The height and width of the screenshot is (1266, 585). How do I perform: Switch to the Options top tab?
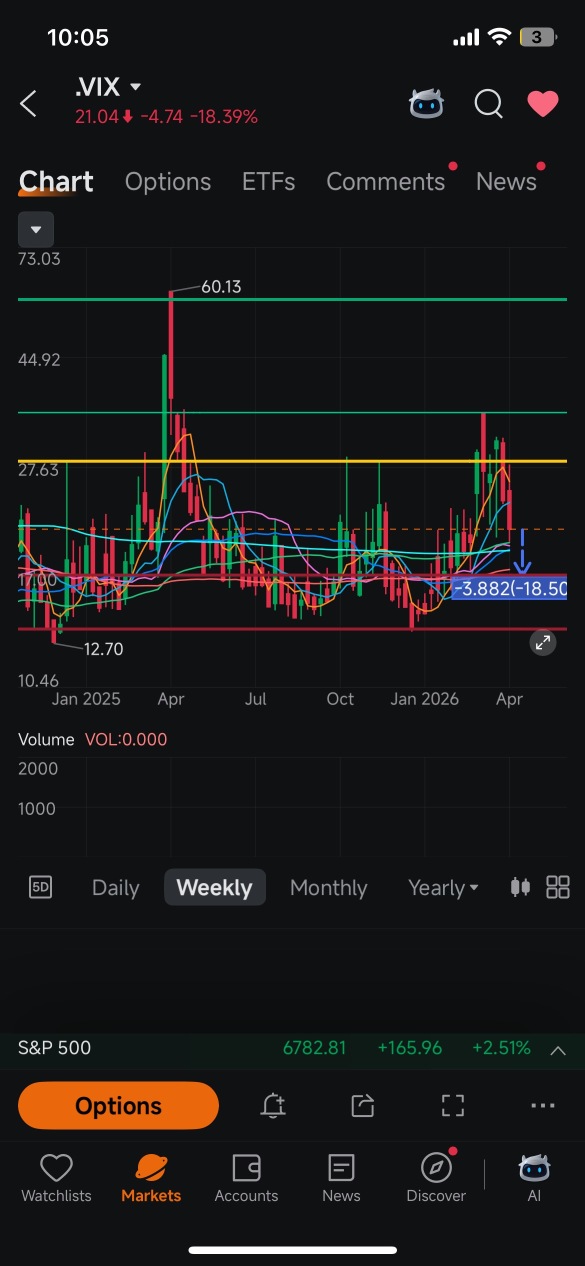[168, 182]
